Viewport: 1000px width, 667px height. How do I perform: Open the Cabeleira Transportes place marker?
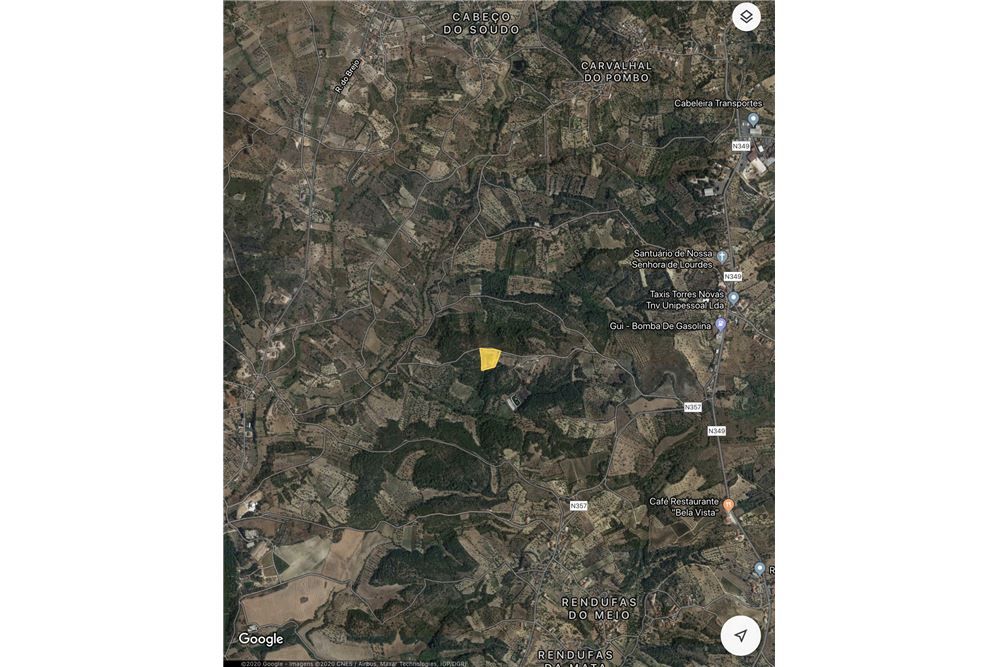(753, 119)
